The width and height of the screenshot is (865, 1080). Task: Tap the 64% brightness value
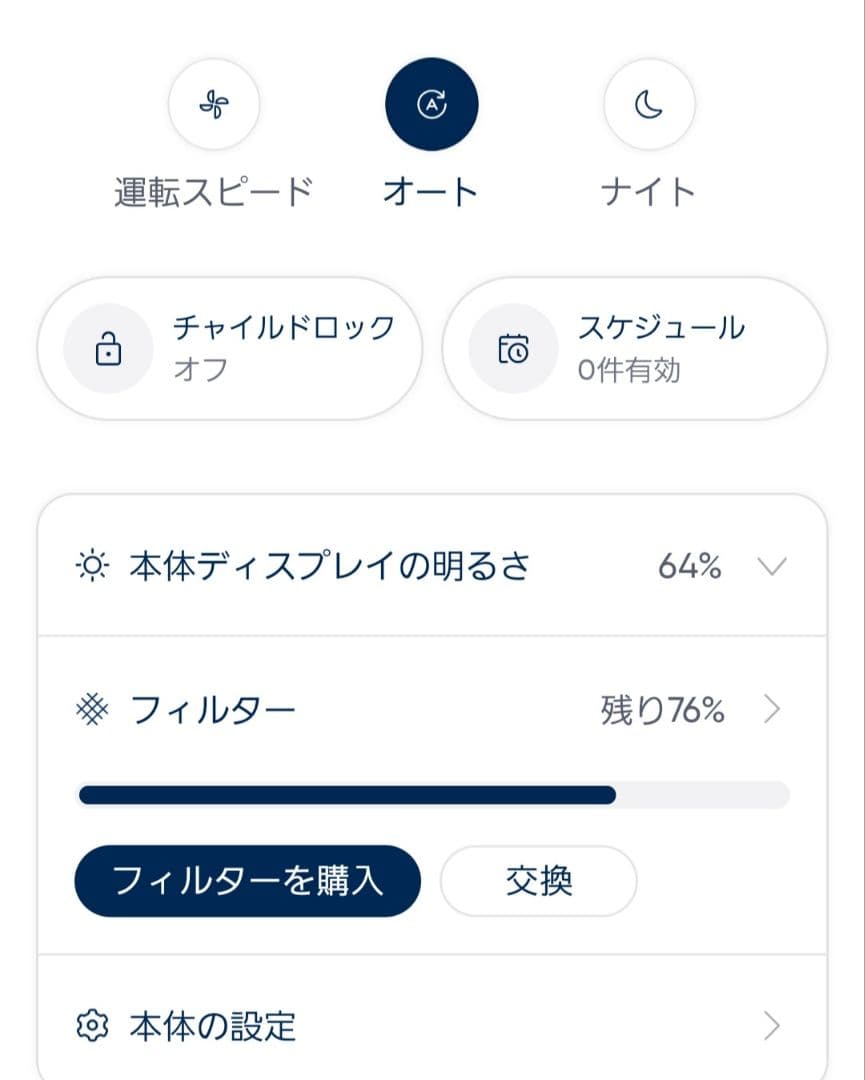[692, 566]
